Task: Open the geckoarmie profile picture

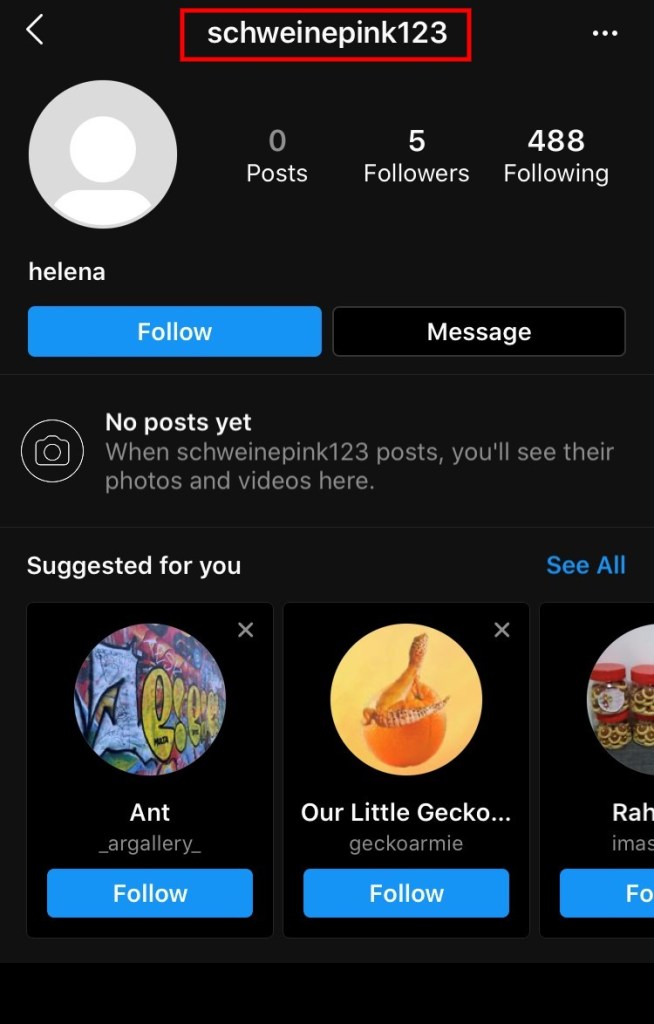Action: point(406,699)
